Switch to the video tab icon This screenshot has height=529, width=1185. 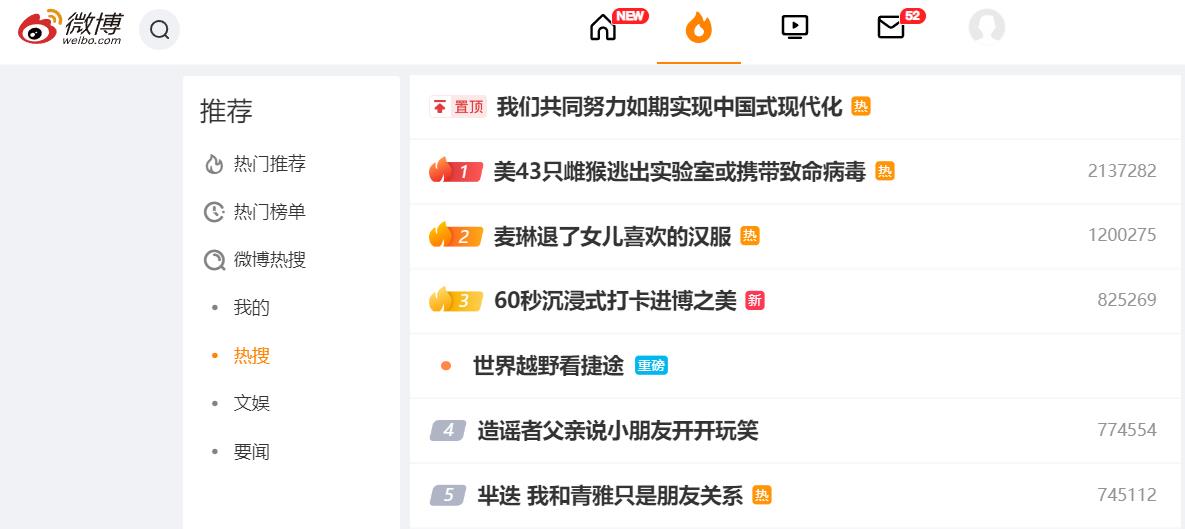coord(794,28)
